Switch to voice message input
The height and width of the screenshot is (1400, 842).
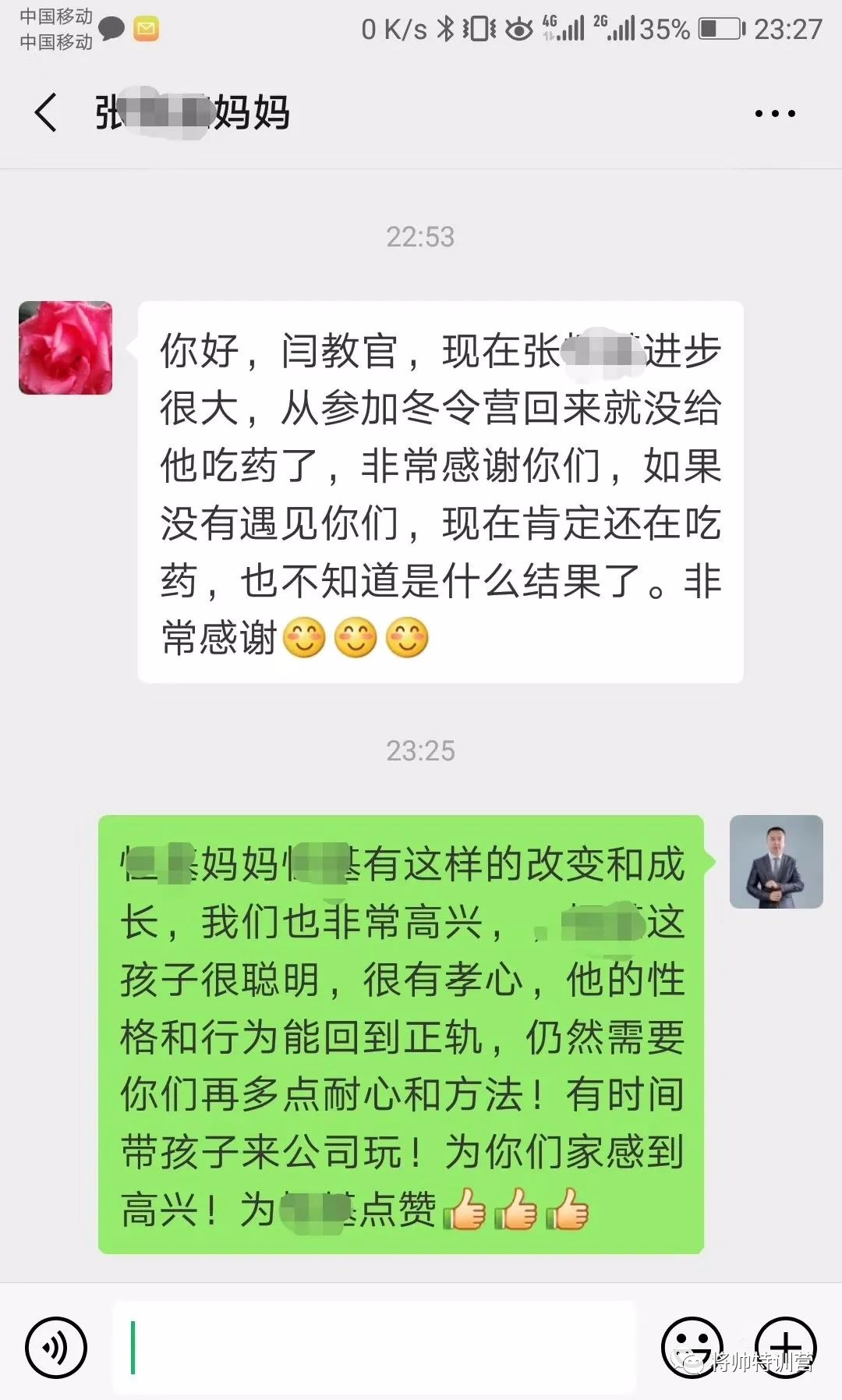[x=55, y=1347]
